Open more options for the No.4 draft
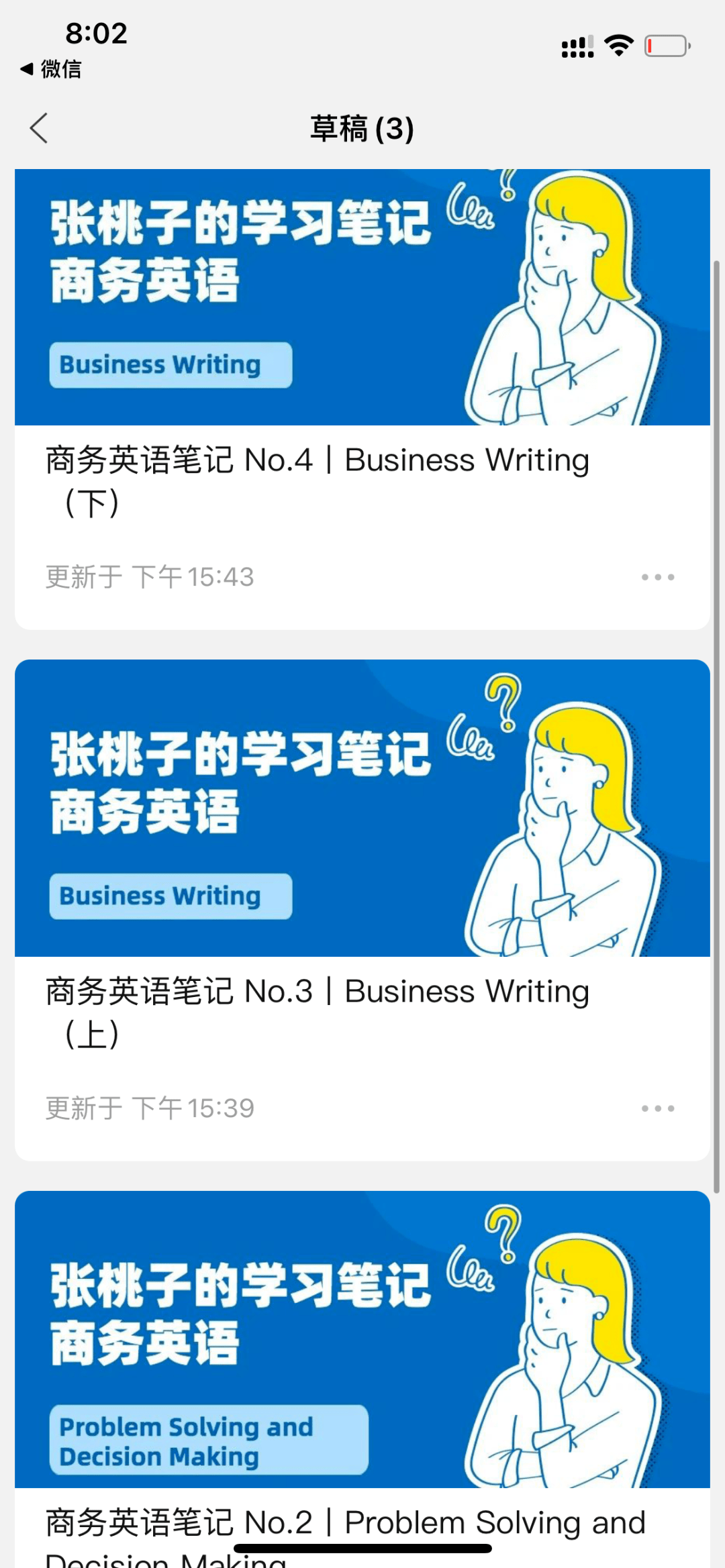725x1568 pixels. click(x=658, y=577)
